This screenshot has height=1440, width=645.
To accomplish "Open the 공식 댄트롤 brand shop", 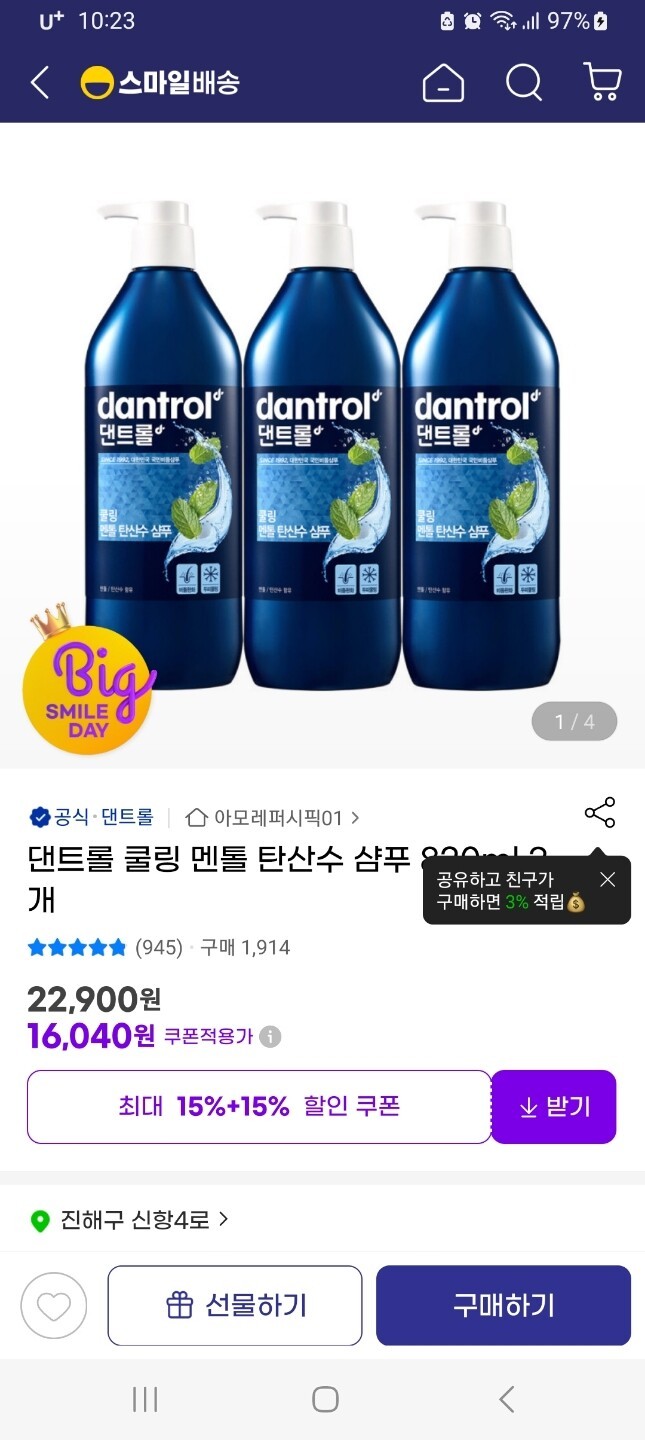I will [92, 818].
